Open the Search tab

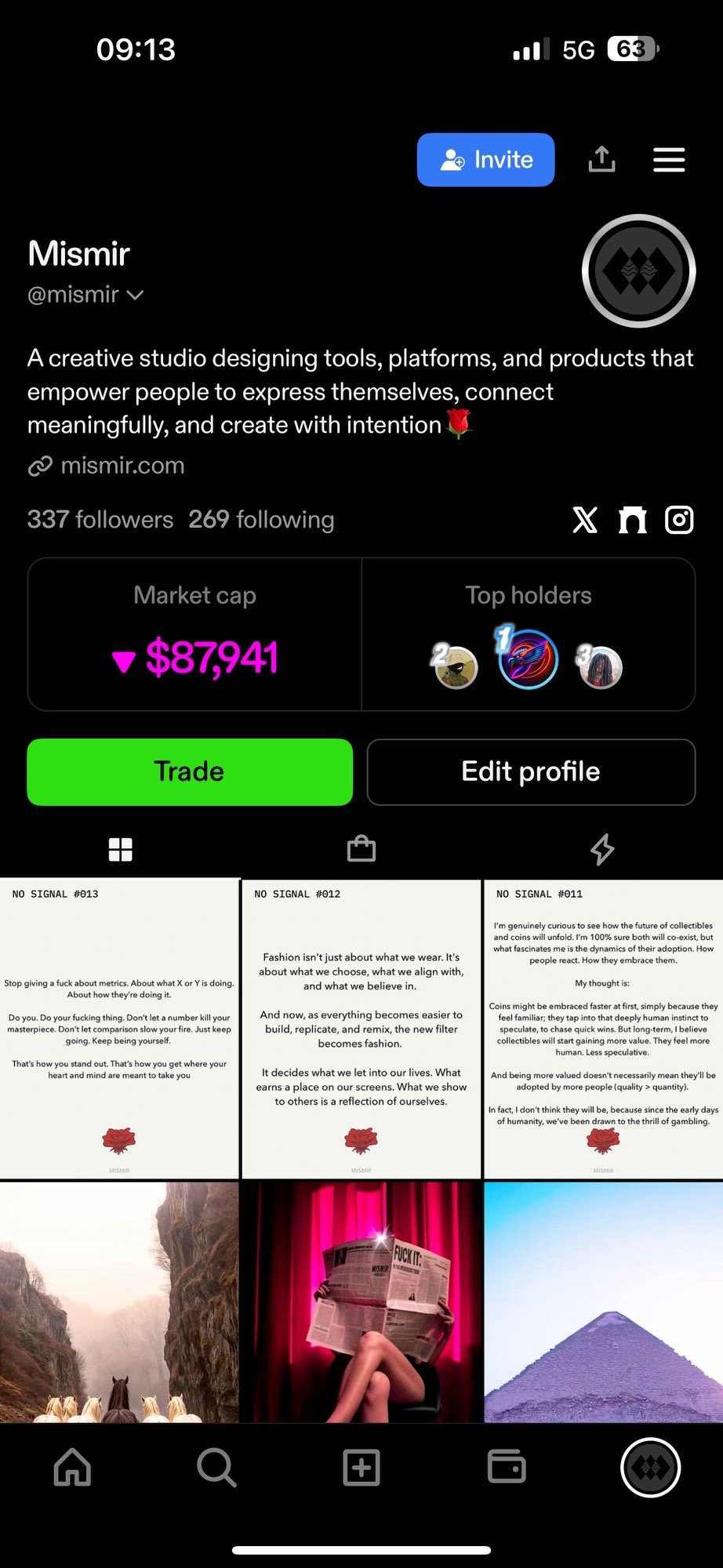click(x=216, y=1467)
